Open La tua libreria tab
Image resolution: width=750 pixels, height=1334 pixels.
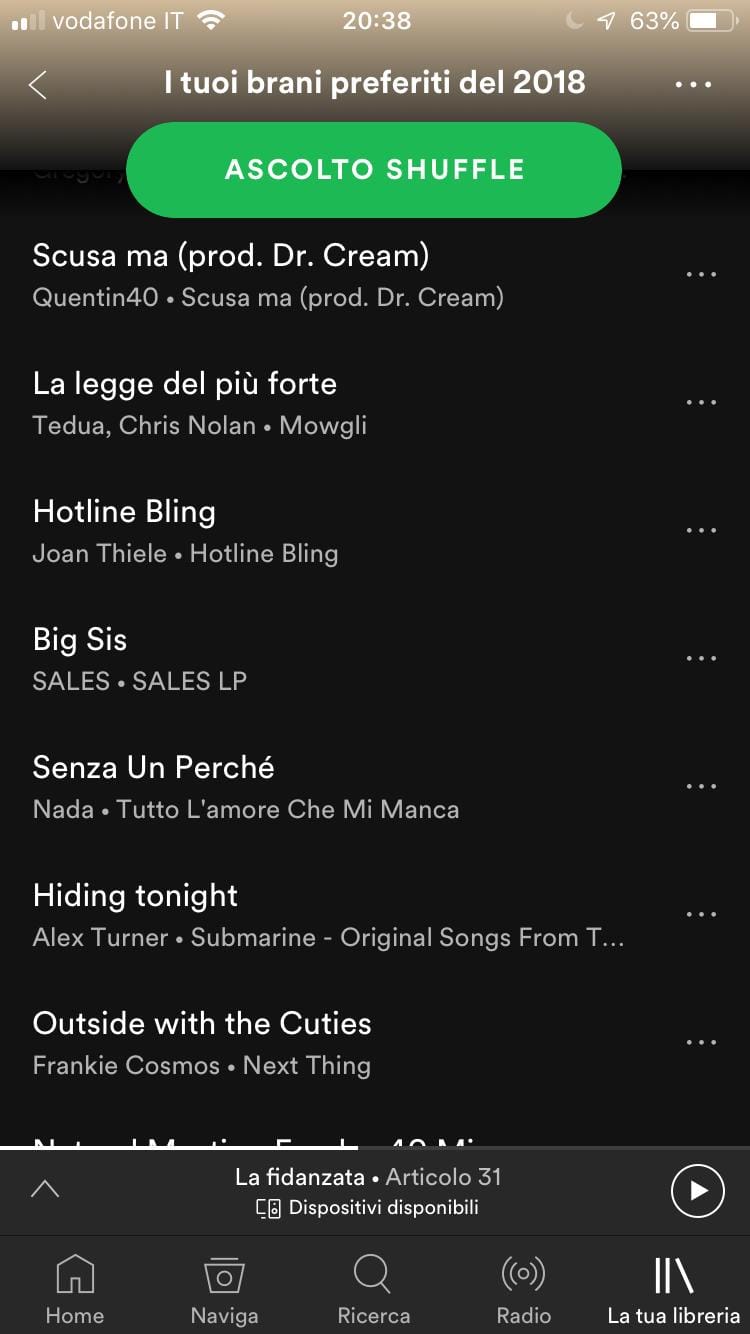(x=673, y=1289)
